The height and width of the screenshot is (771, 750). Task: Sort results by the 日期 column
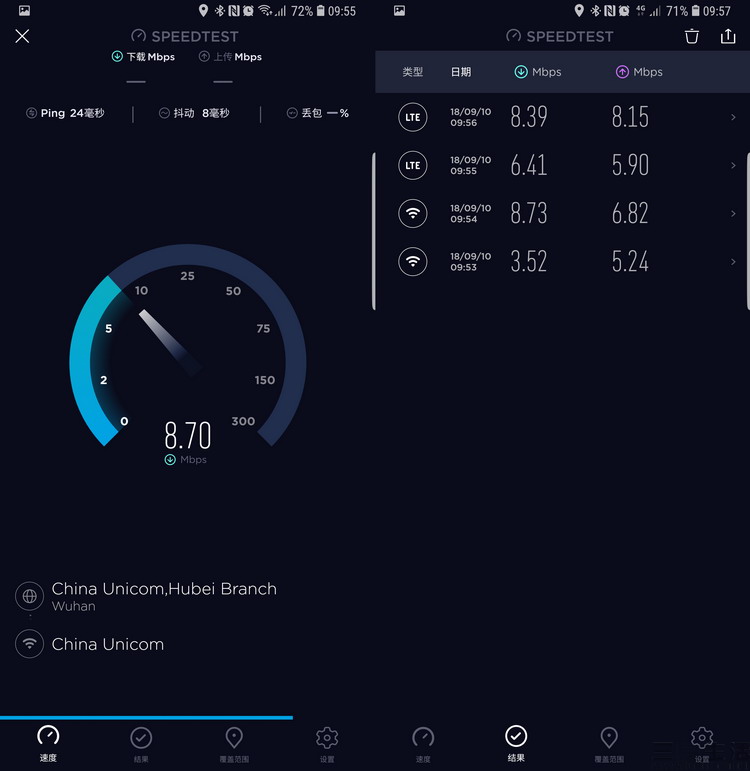pyautogui.click(x=460, y=72)
